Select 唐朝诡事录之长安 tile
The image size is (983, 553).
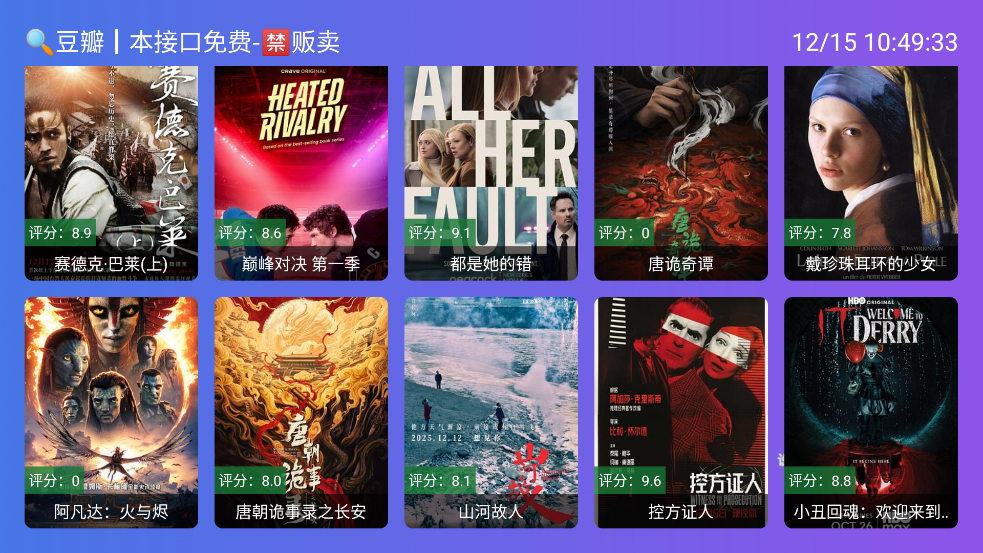coord(301,412)
